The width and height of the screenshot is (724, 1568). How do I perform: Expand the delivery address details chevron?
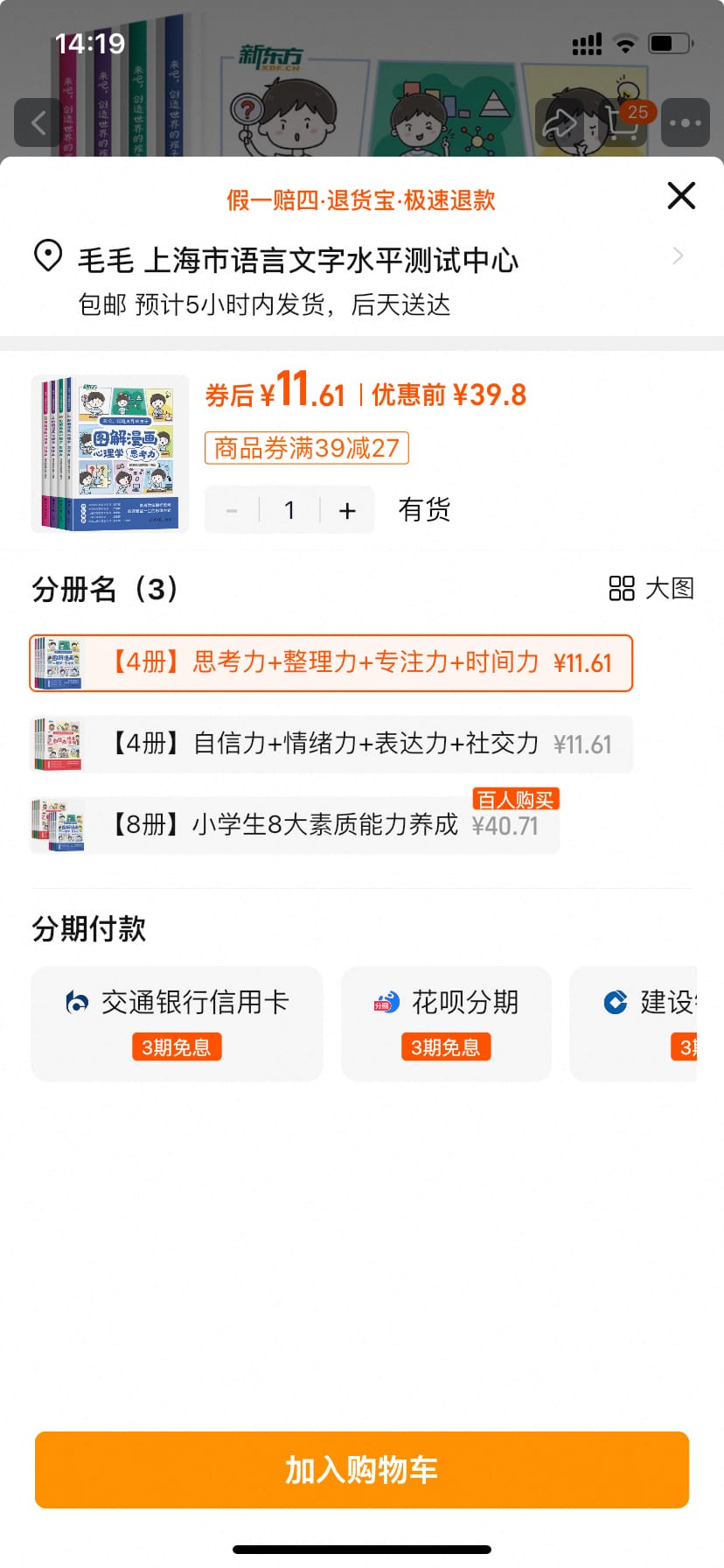[x=678, y=255]
